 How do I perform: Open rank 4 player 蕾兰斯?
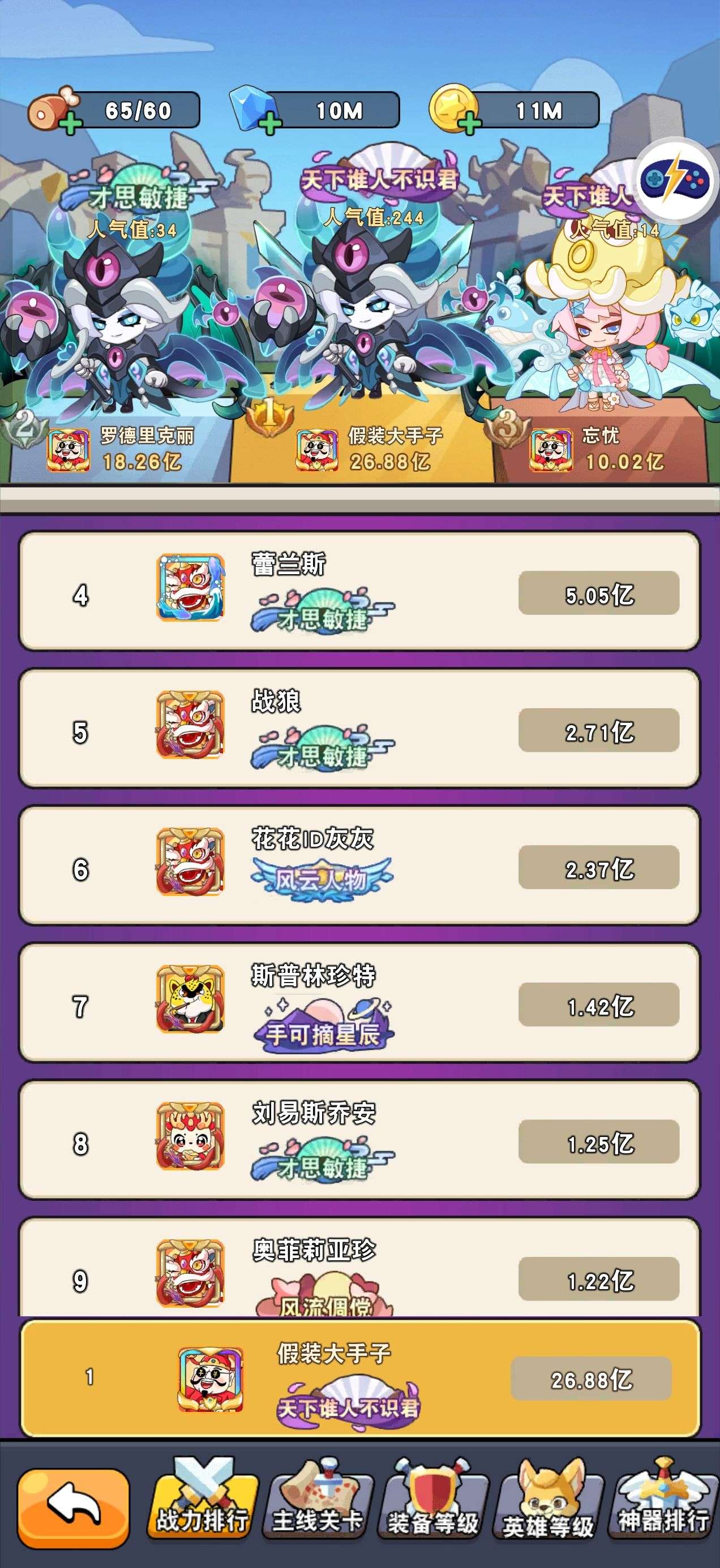(359, 591)
